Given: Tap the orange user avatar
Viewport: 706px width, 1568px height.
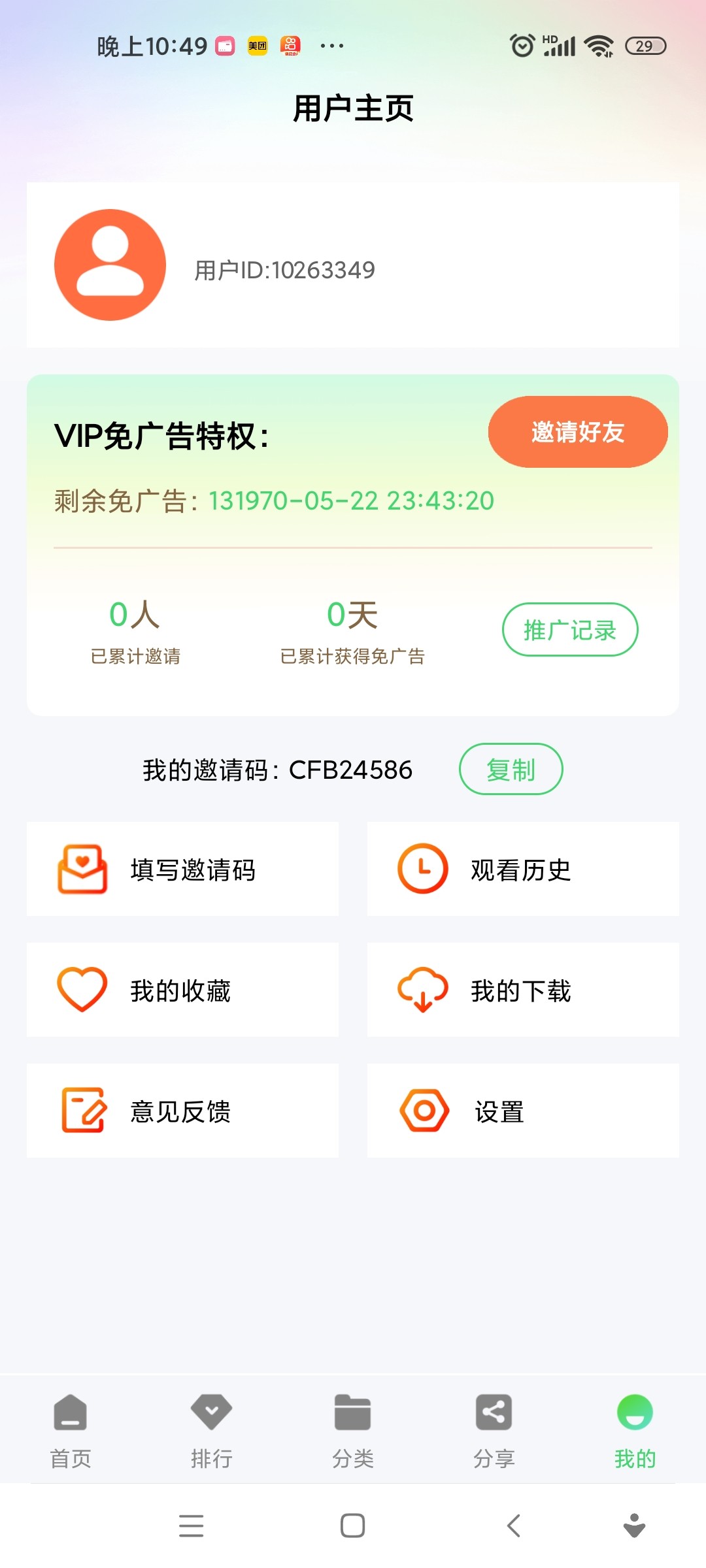Looking at the screenshot, I should pyautogui.click(x=110, y=265).
